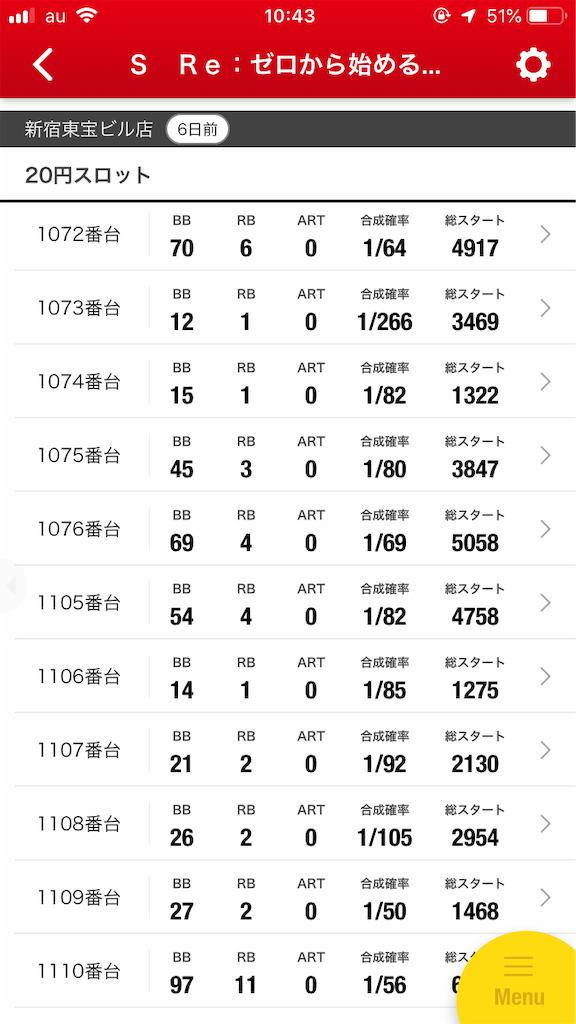The width and height of the screenshot is (576, 1024).
Task: Open the side drawer handle
Action: click(11, 586)
